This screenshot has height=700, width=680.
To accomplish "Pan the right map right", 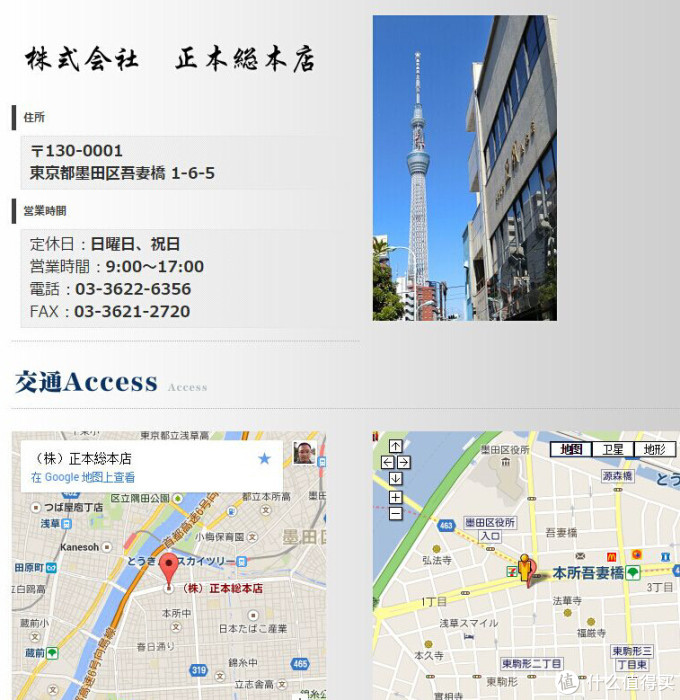I will tap(404, 462).
